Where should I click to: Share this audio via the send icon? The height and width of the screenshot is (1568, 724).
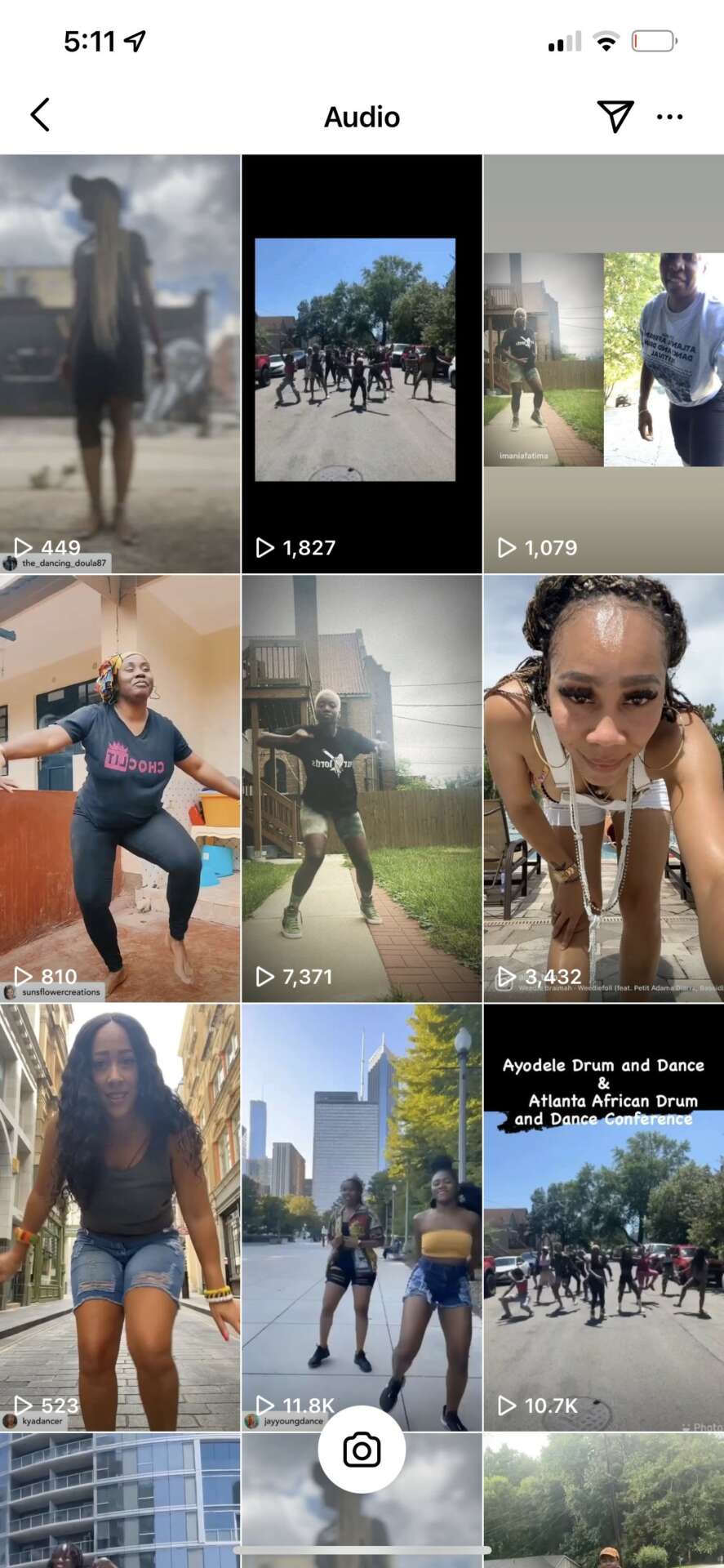615,116
